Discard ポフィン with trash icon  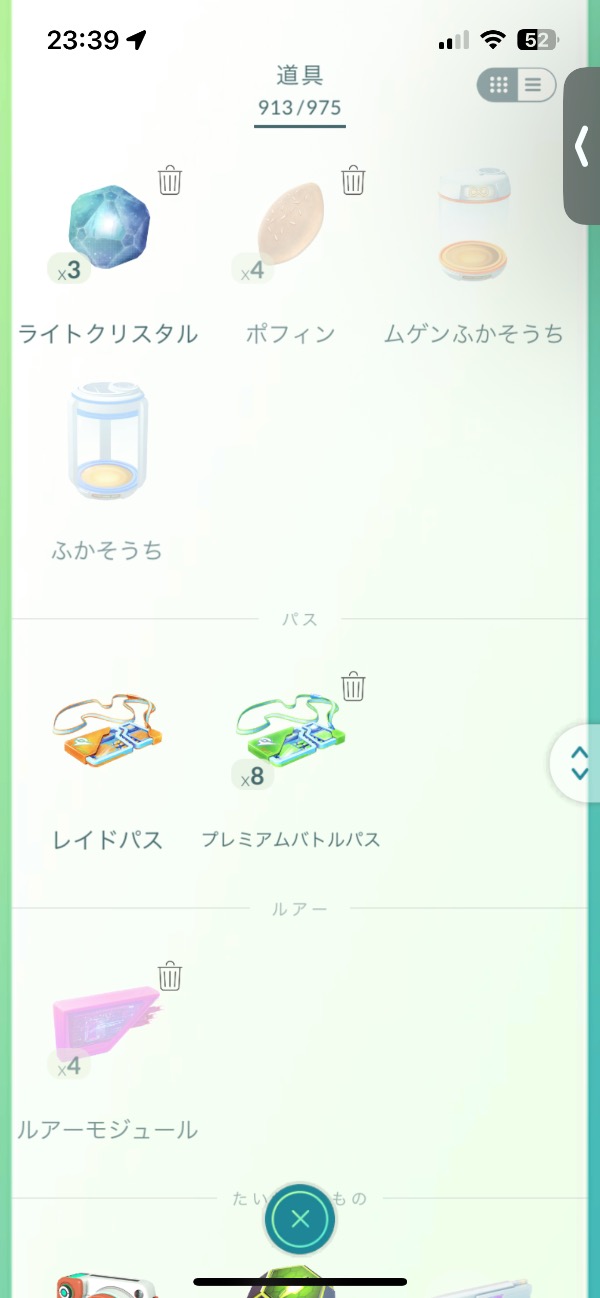[353, 181]
